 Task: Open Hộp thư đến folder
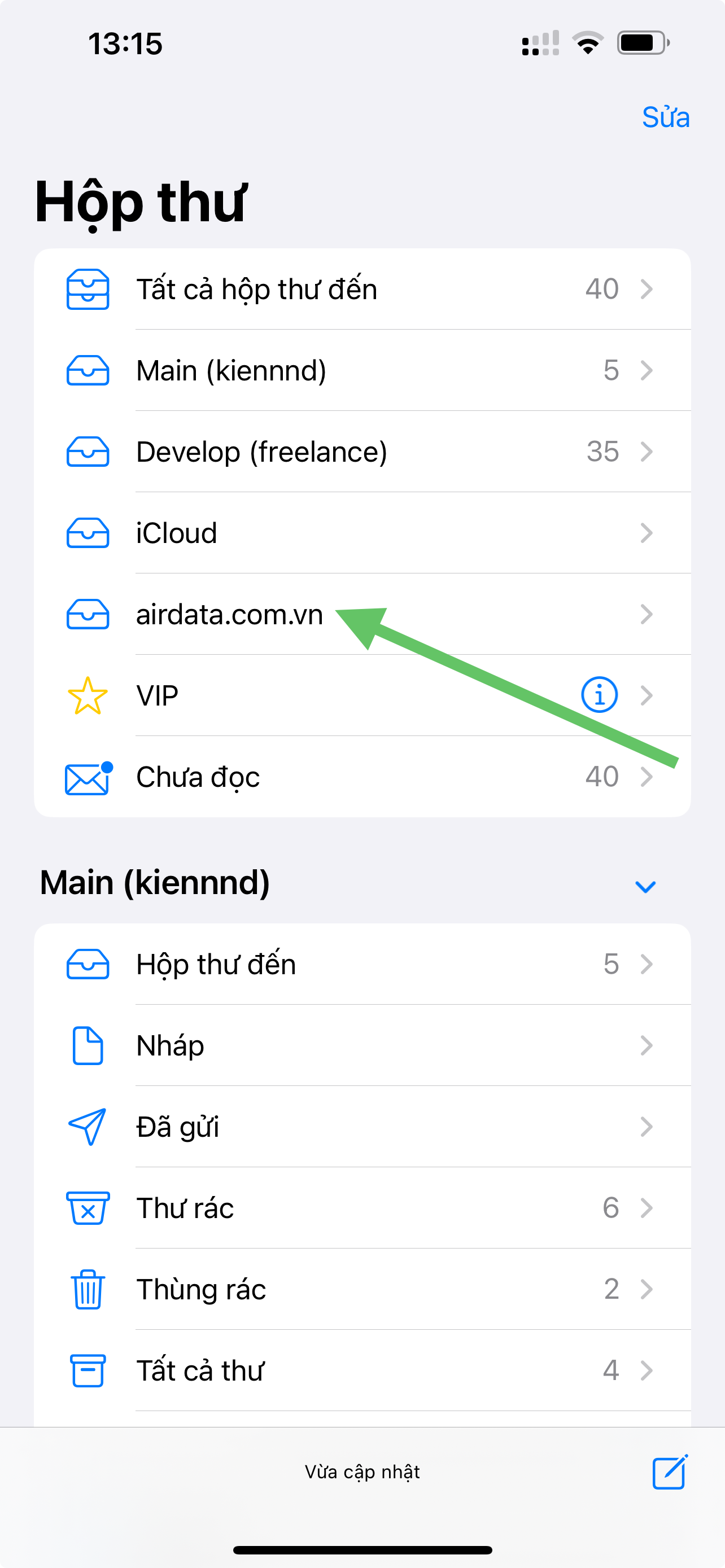tap(361, 964)
